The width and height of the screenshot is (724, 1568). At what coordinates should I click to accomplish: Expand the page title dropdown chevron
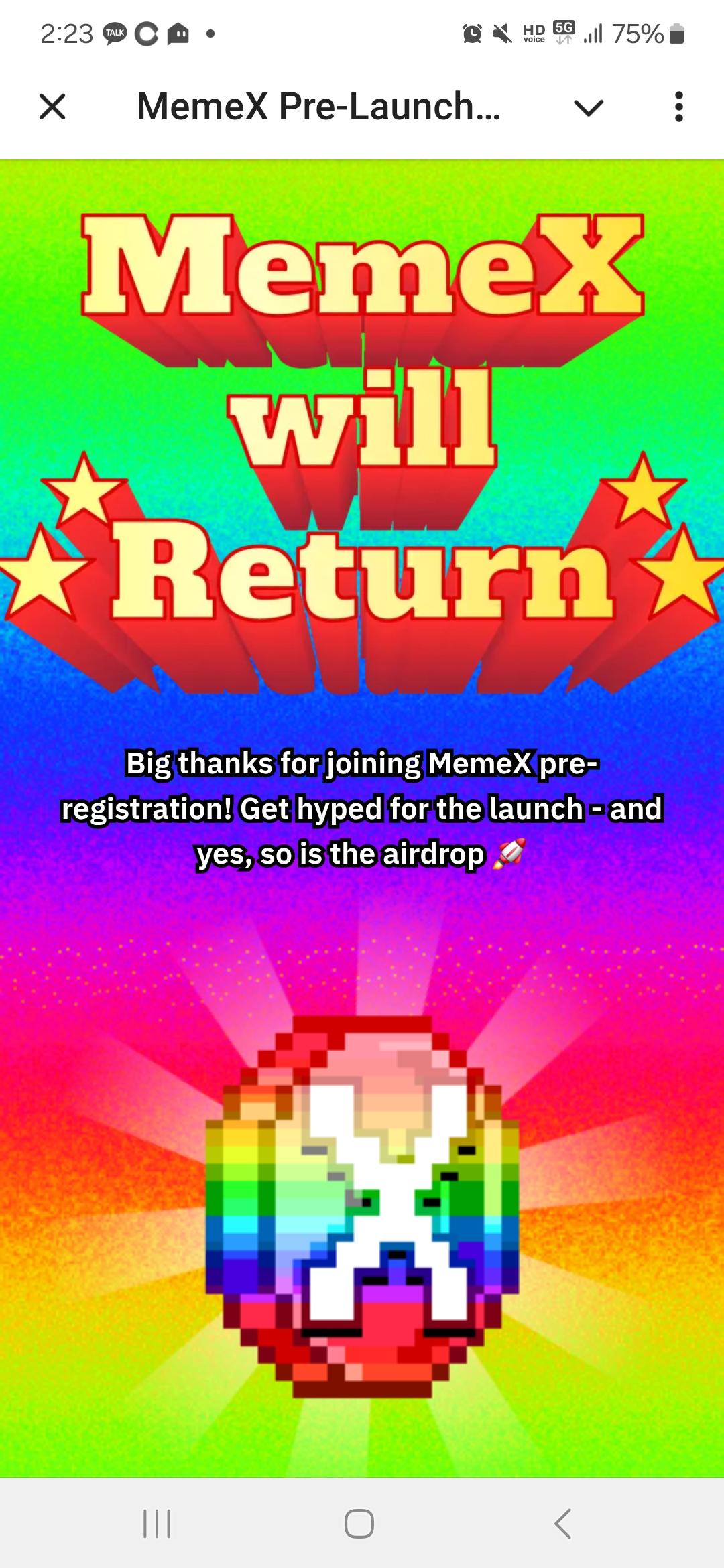[589, 107]
